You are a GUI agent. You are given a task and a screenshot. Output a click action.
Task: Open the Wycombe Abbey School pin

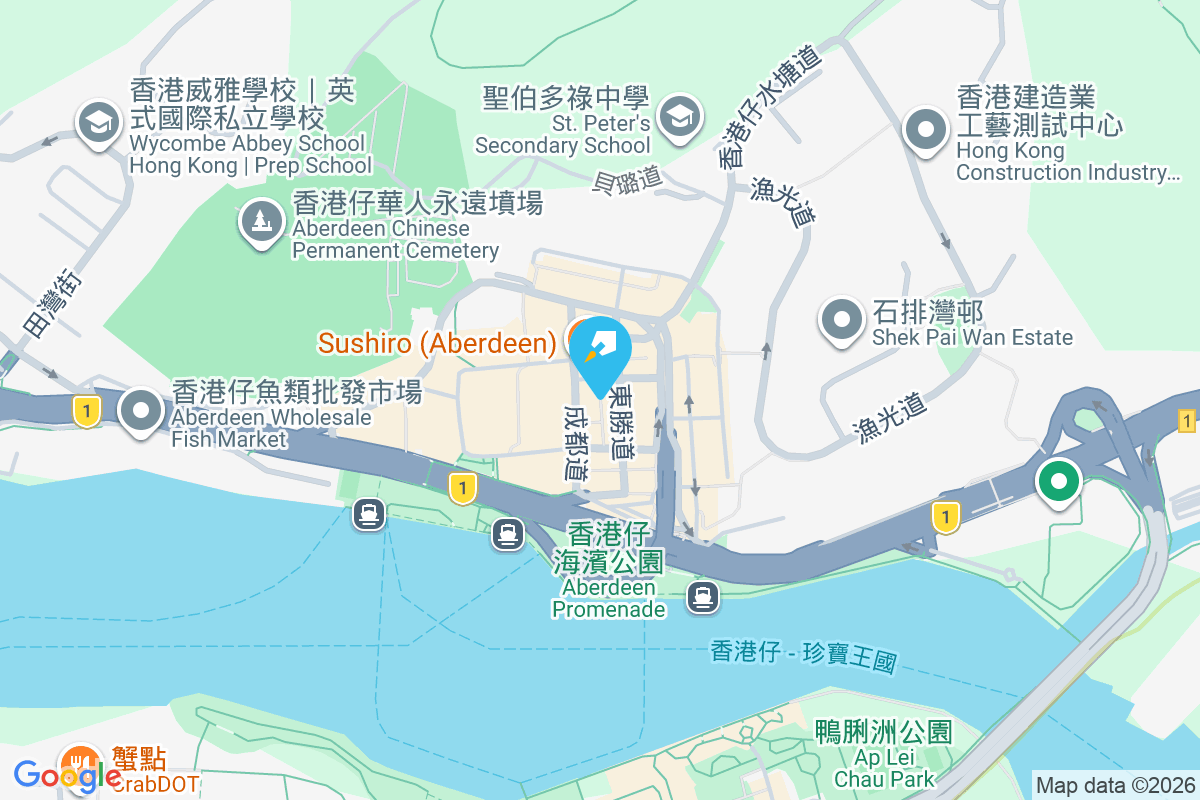99,123
